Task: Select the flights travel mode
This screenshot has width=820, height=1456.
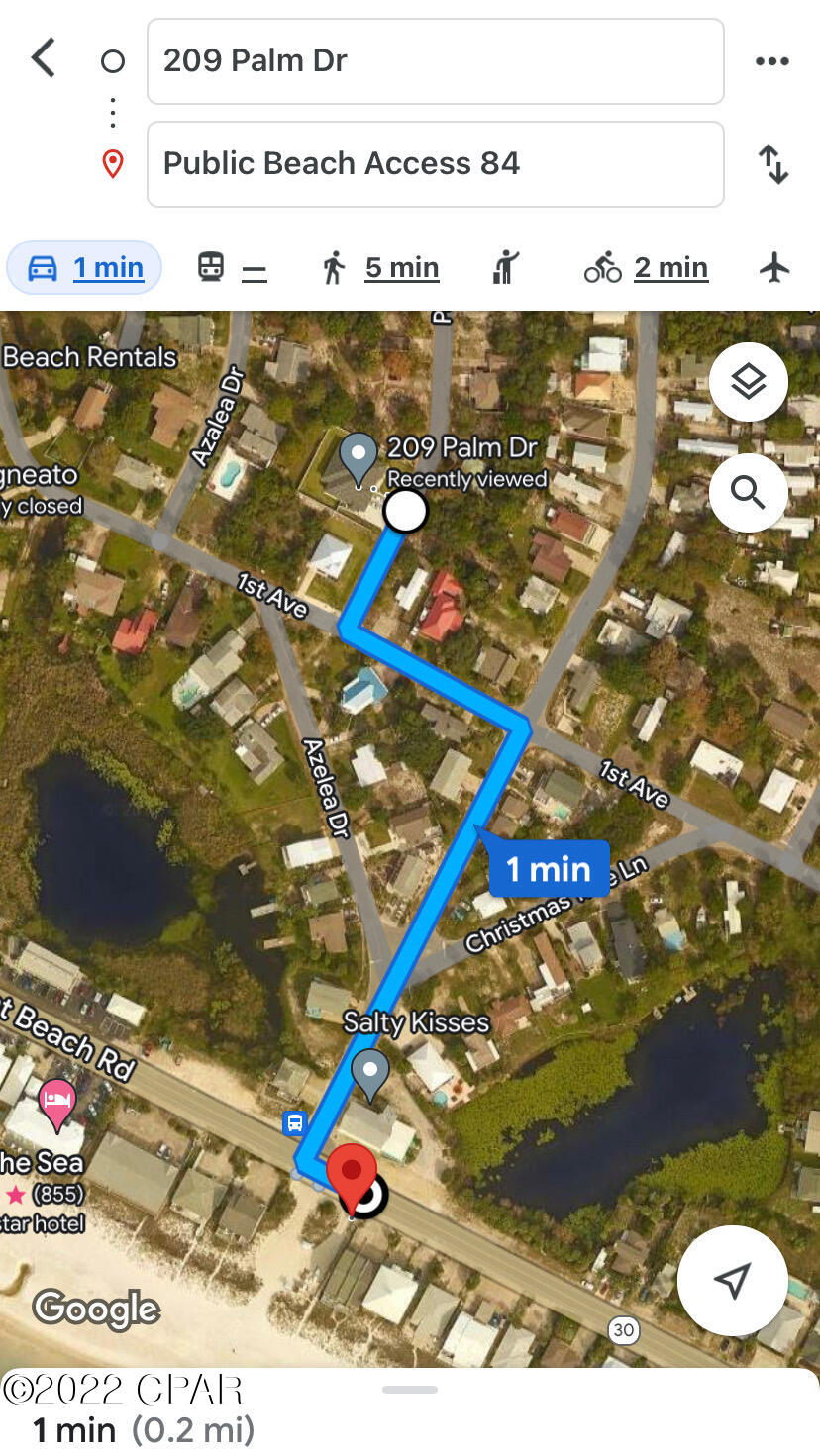Action: tap(775, 267)
